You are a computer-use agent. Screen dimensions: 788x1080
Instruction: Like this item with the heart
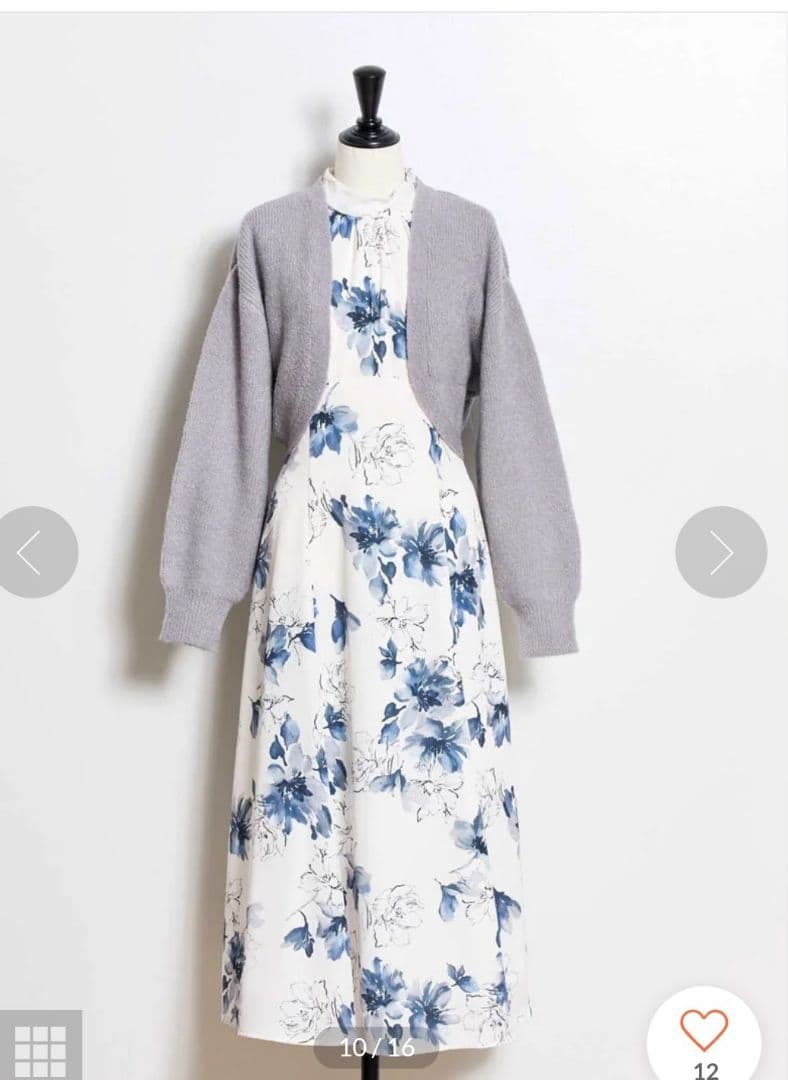point(704,1030)
